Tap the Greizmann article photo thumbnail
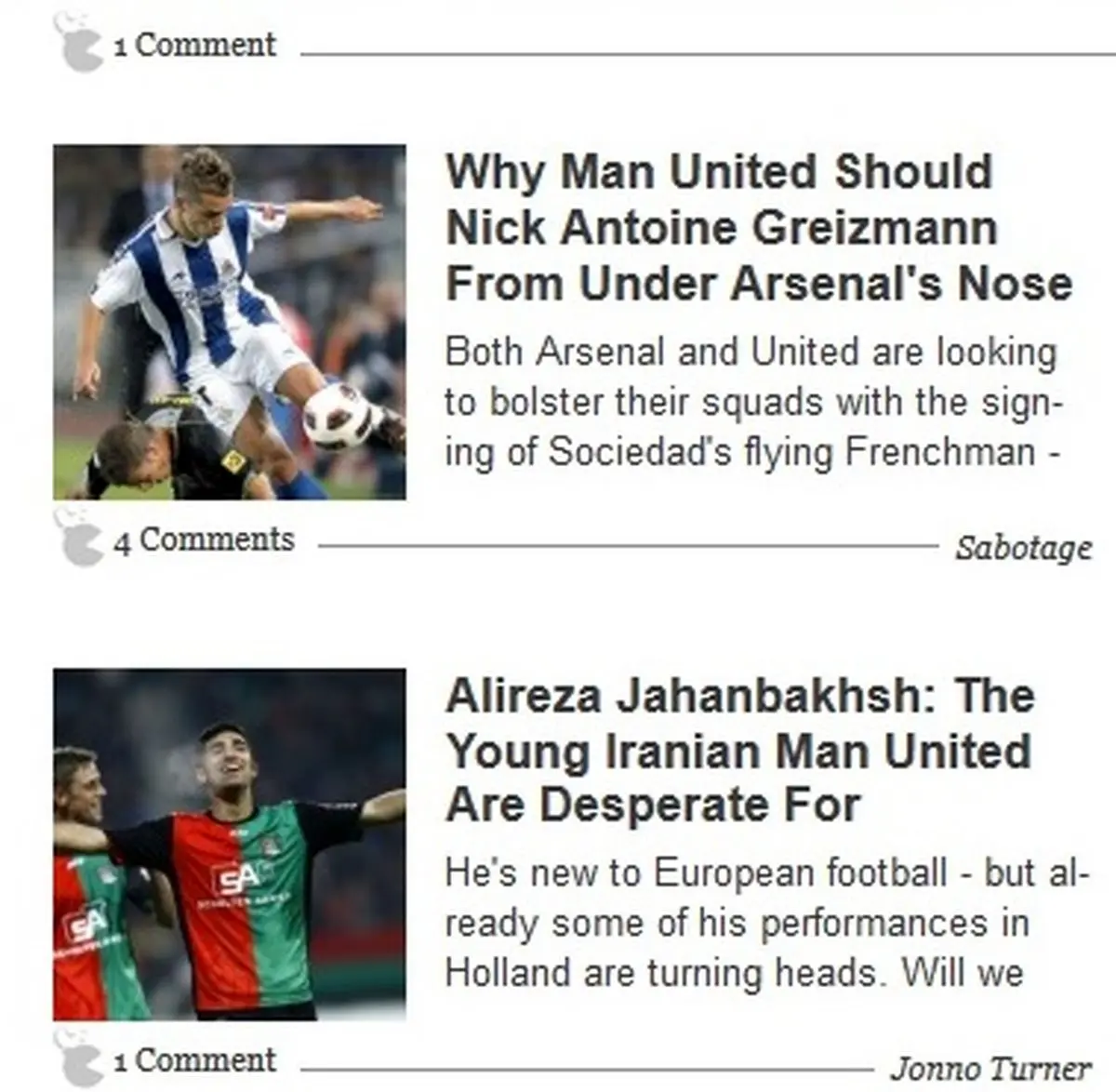The width and height of the screenshot is (1116, 1092). (230, 322)
